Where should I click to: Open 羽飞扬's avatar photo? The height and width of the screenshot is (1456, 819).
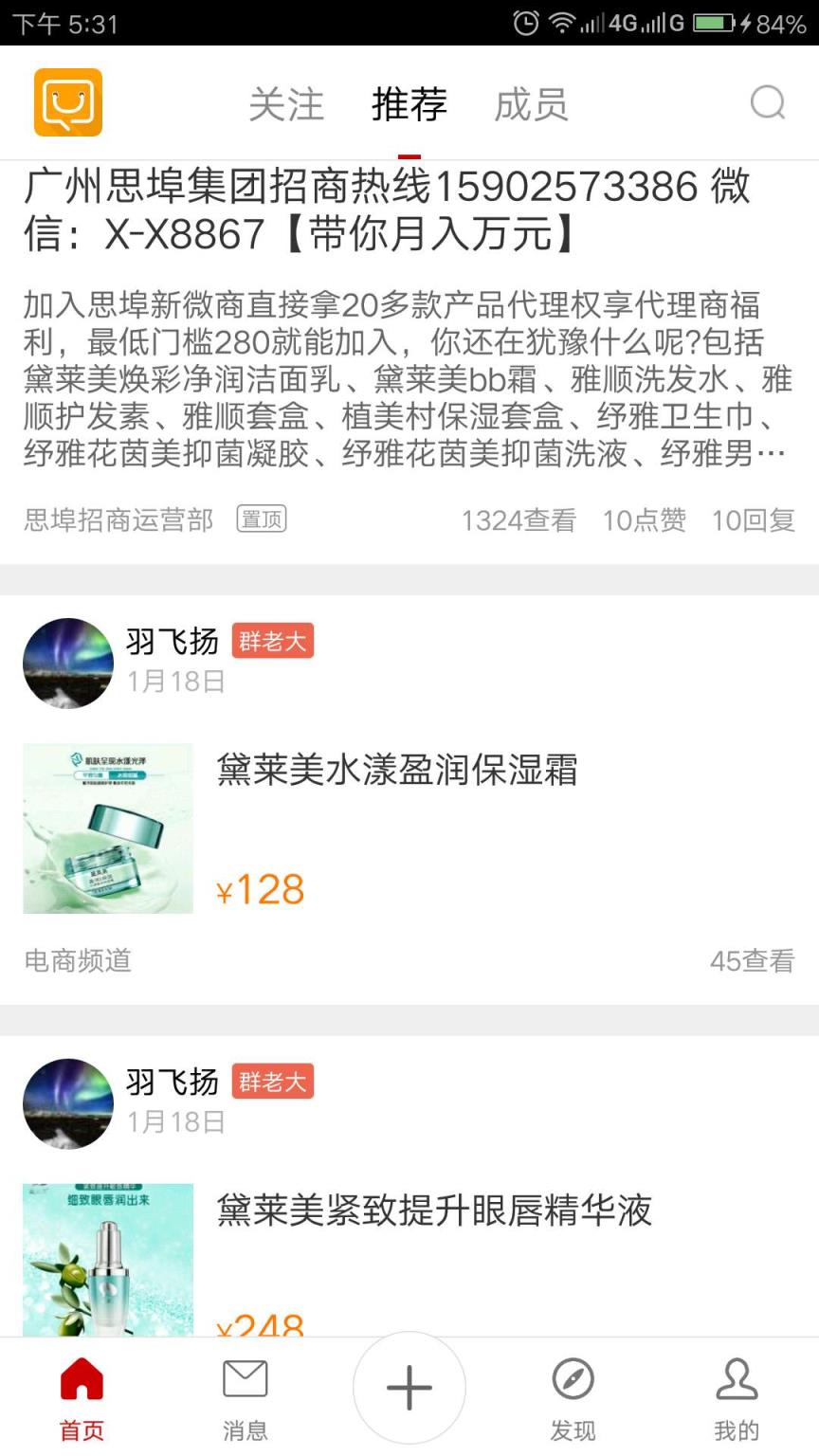(66, 664)
